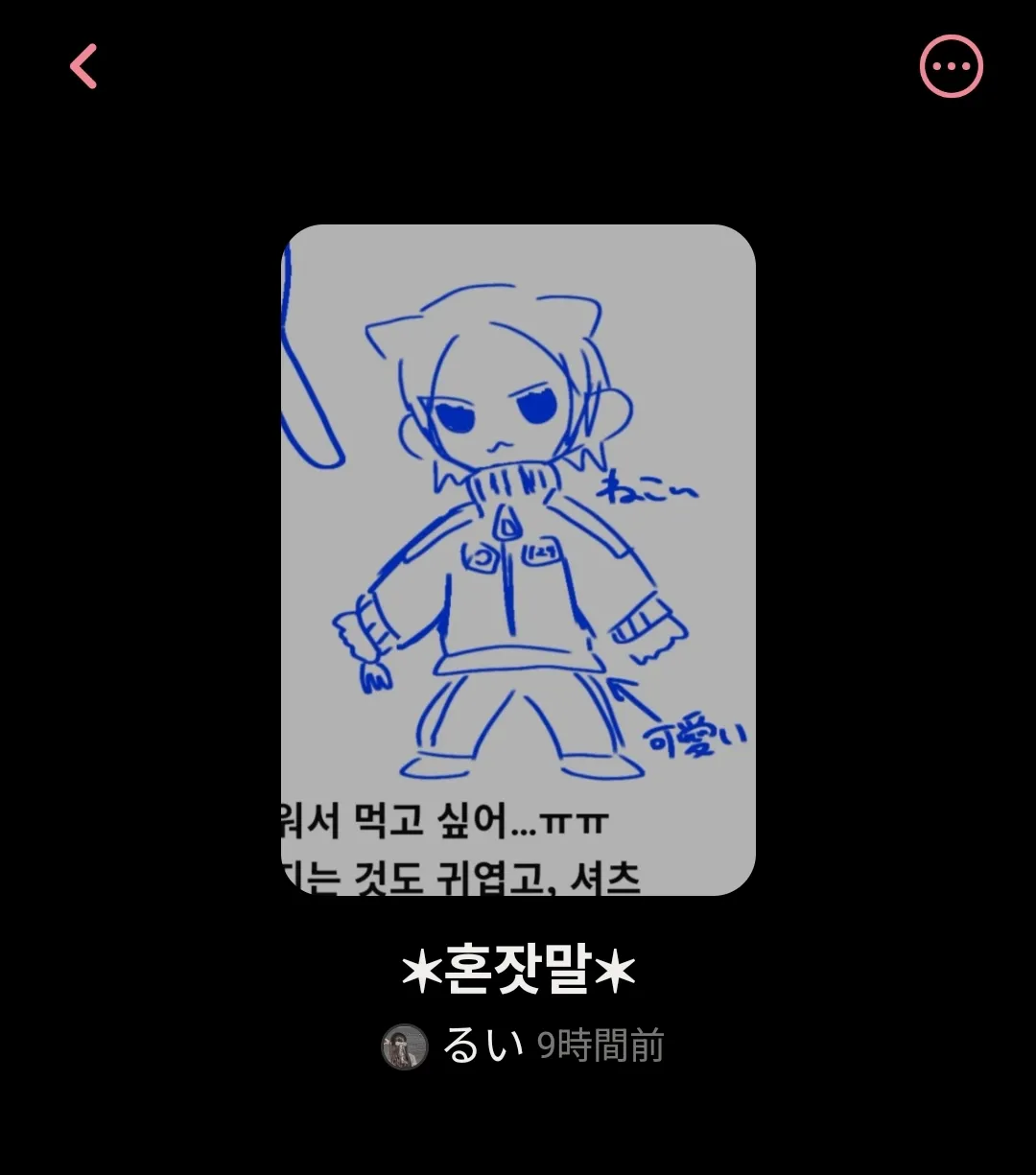Go back with the pink arrow
The height and width of the screenshot is (1175, 1036).
coord(83,66)
